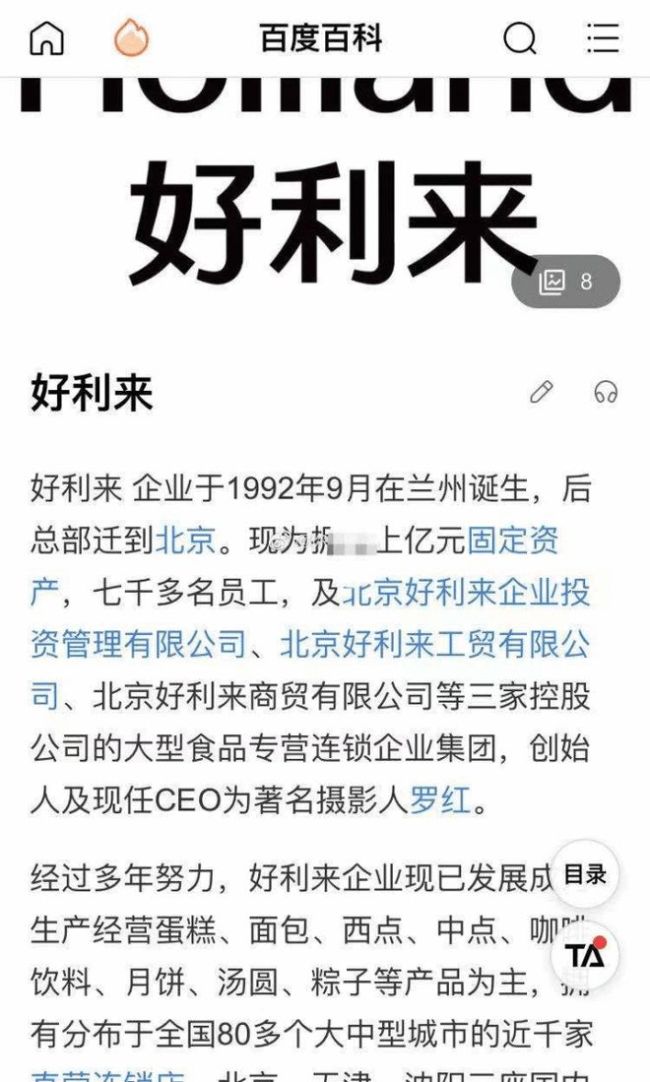Go to the Baidu Baike home page
650x1082 pixels.
click(46, 38)
